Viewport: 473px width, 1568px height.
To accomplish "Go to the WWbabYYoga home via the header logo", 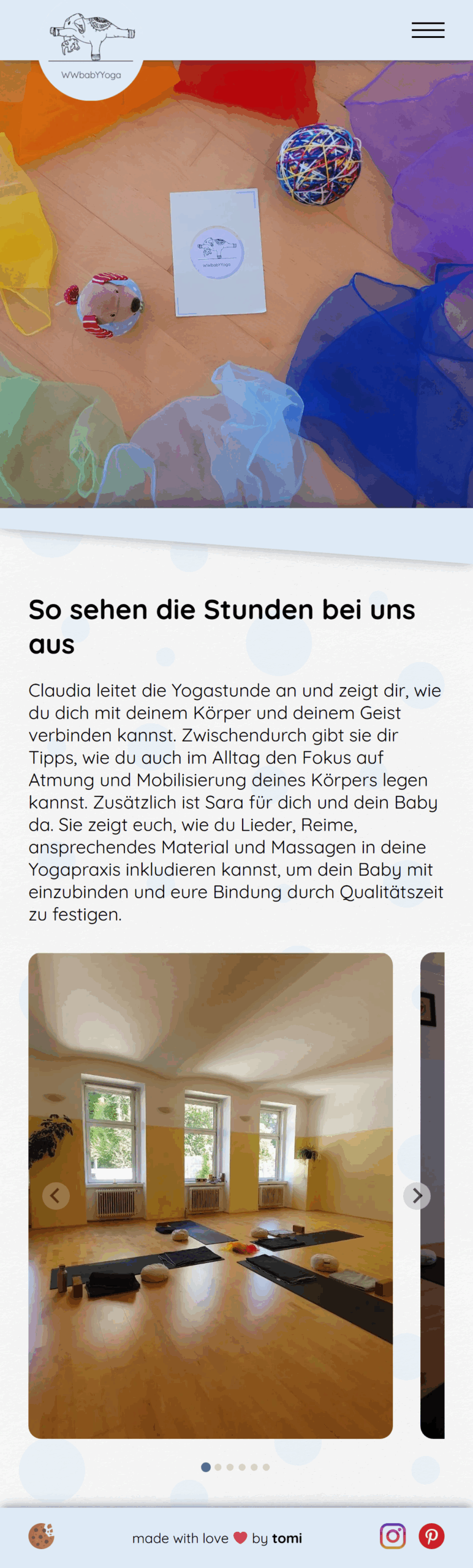I will [x=91, y=48].
